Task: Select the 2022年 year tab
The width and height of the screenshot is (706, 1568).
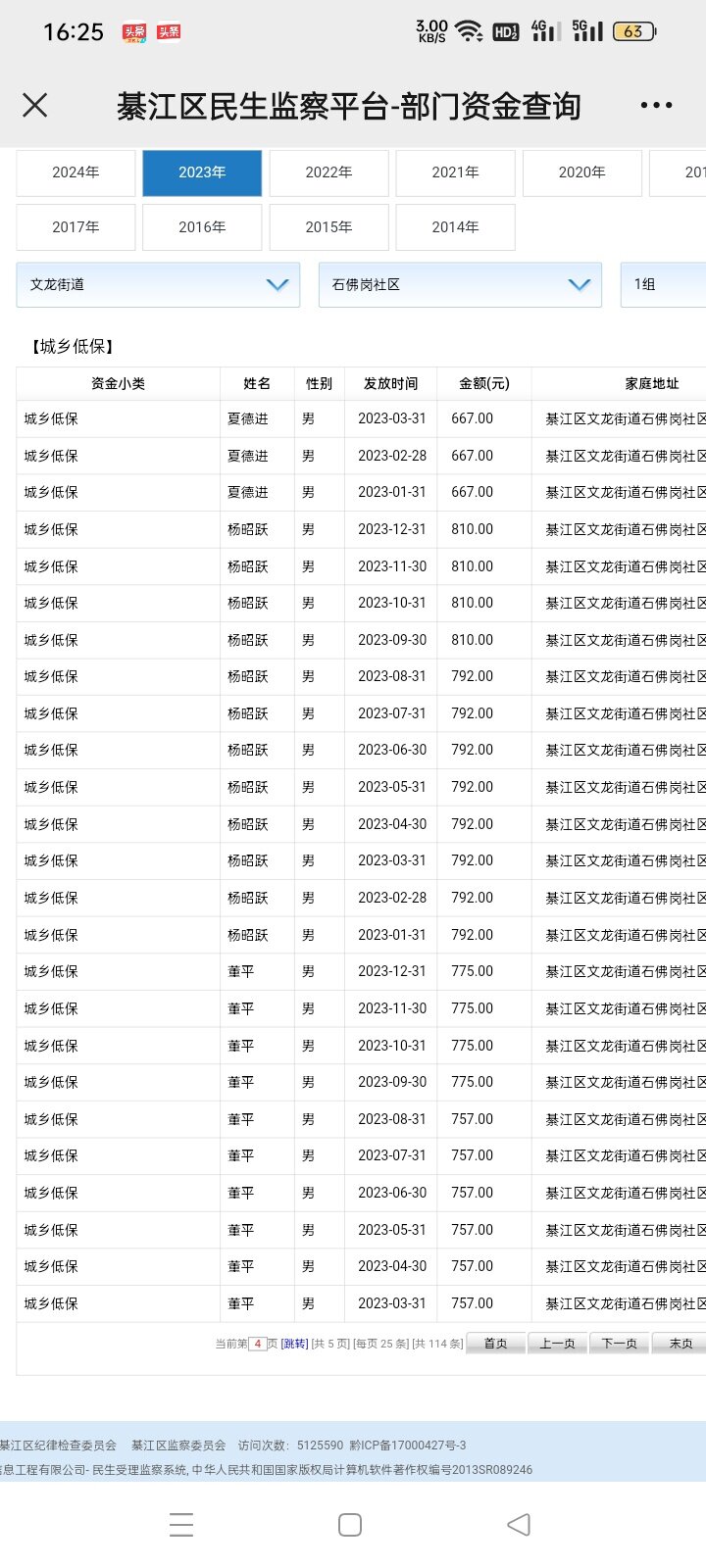Action: point(328,172)
